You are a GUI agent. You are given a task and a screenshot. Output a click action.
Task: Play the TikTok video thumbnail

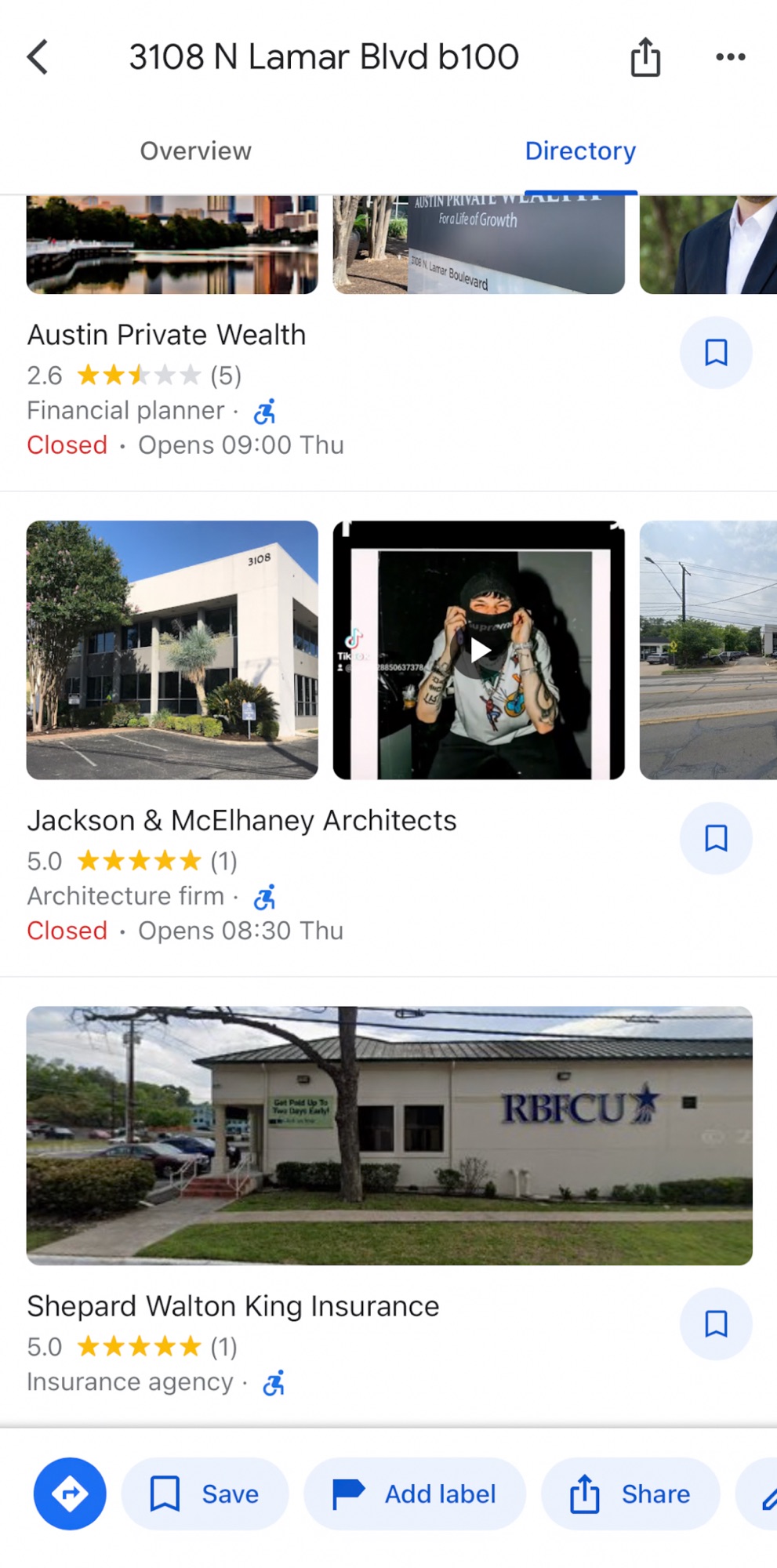tap(479, 650)
